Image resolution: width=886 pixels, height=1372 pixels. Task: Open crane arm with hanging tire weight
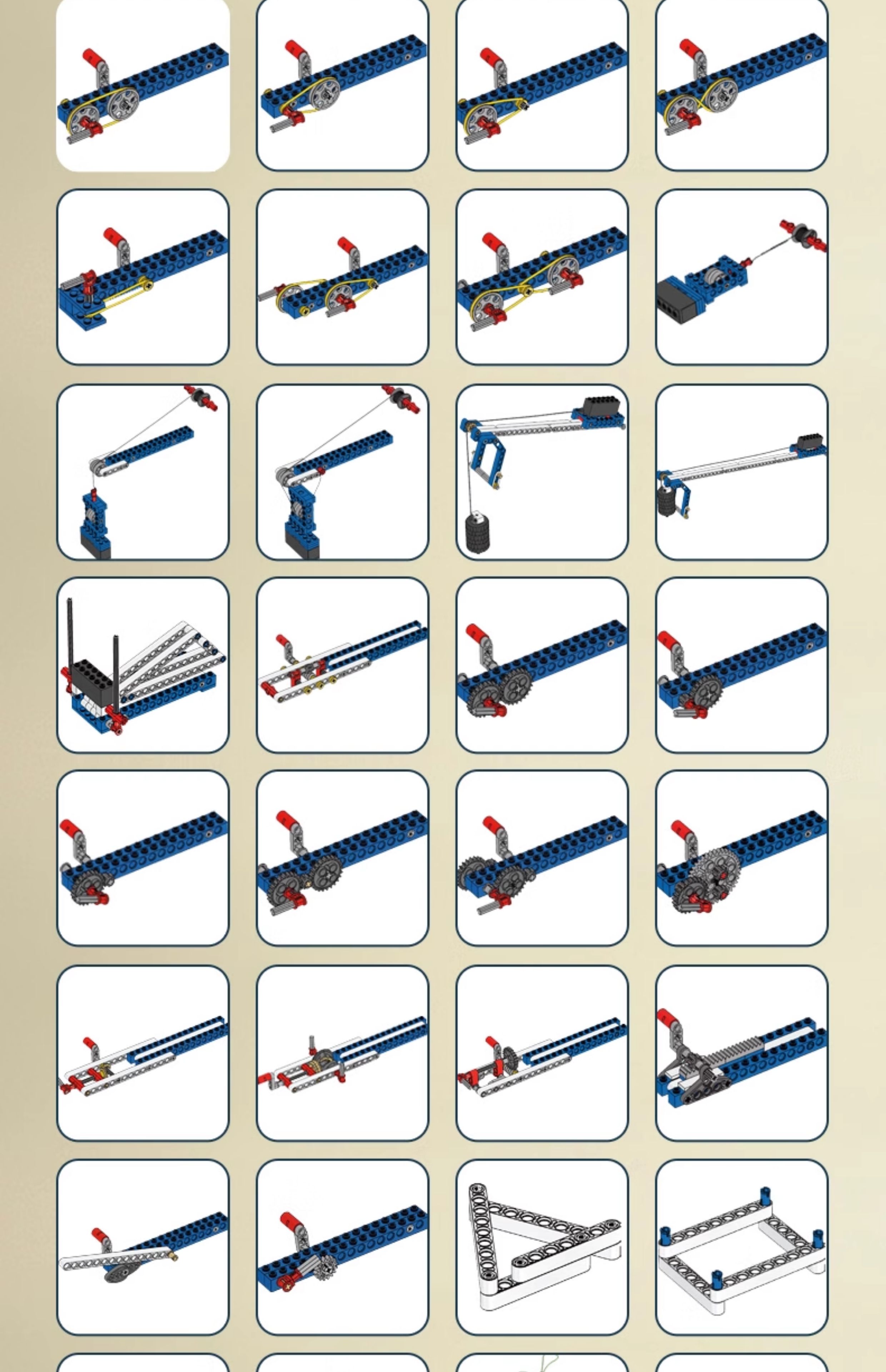pyautogui.click(x=541, y=472)
